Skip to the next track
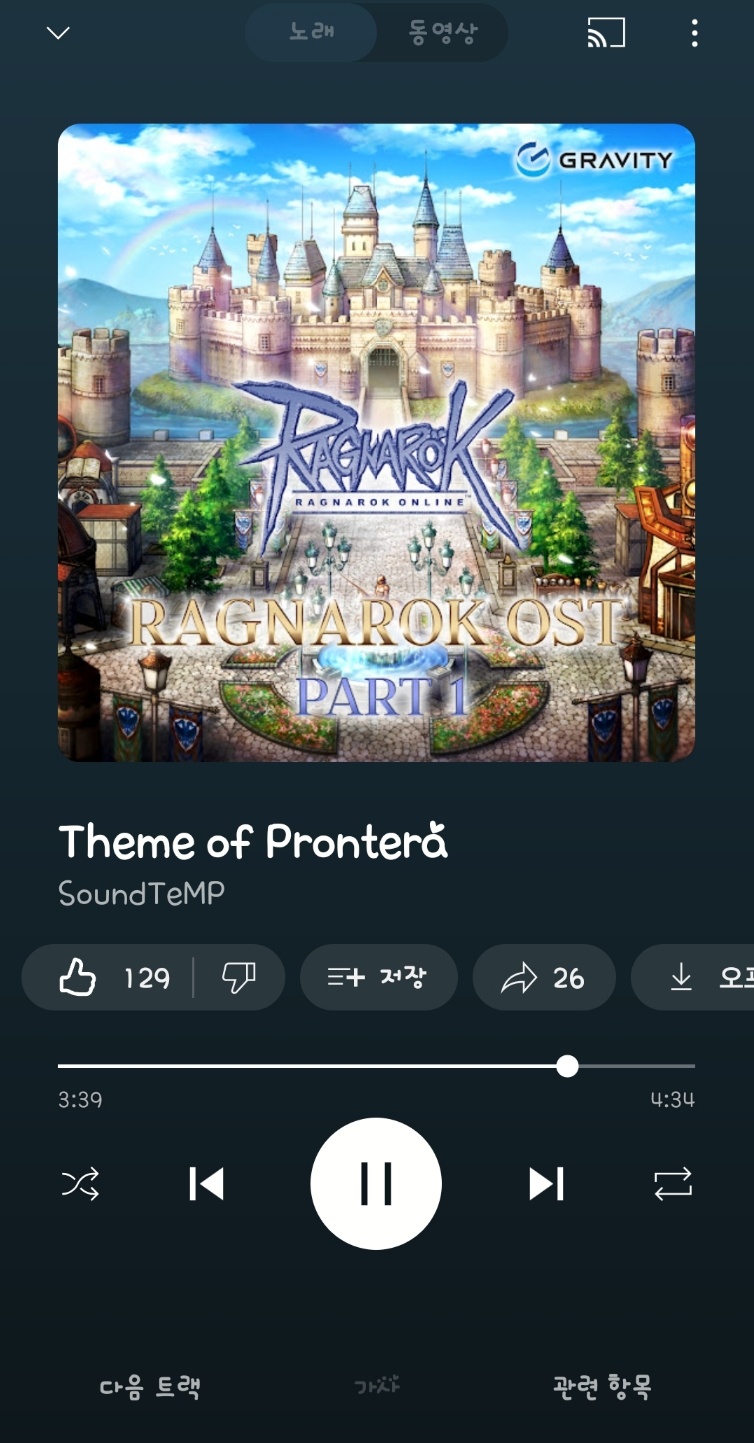This screenshot has width=754, height=1443. pyautogui.click(x=546, y=1184)
